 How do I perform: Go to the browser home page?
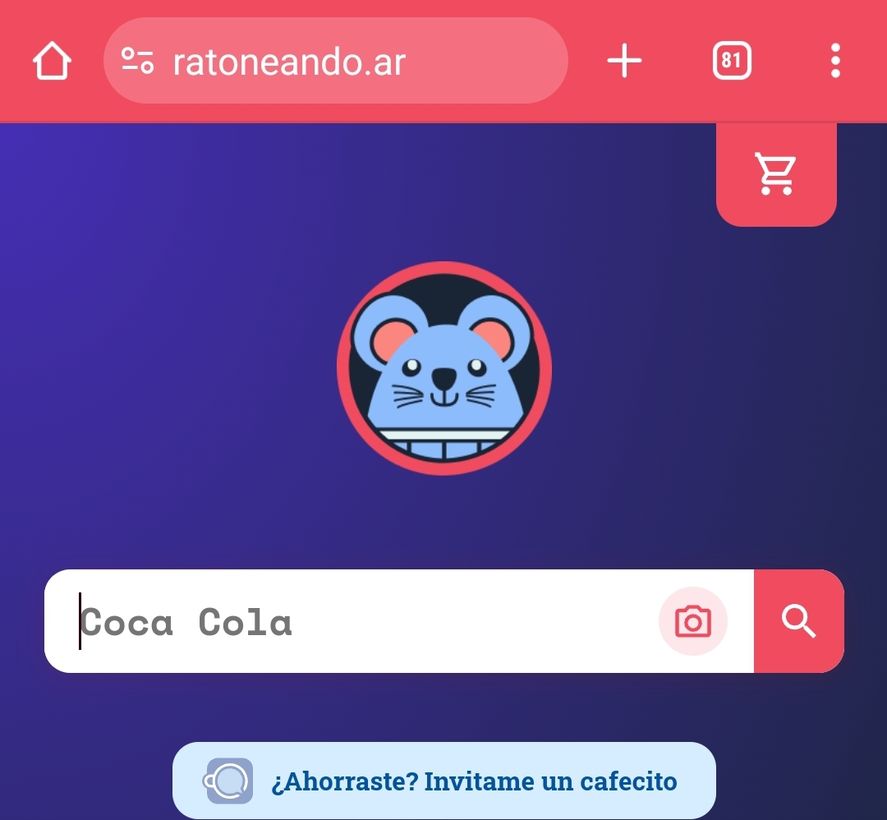pos(52,61)
